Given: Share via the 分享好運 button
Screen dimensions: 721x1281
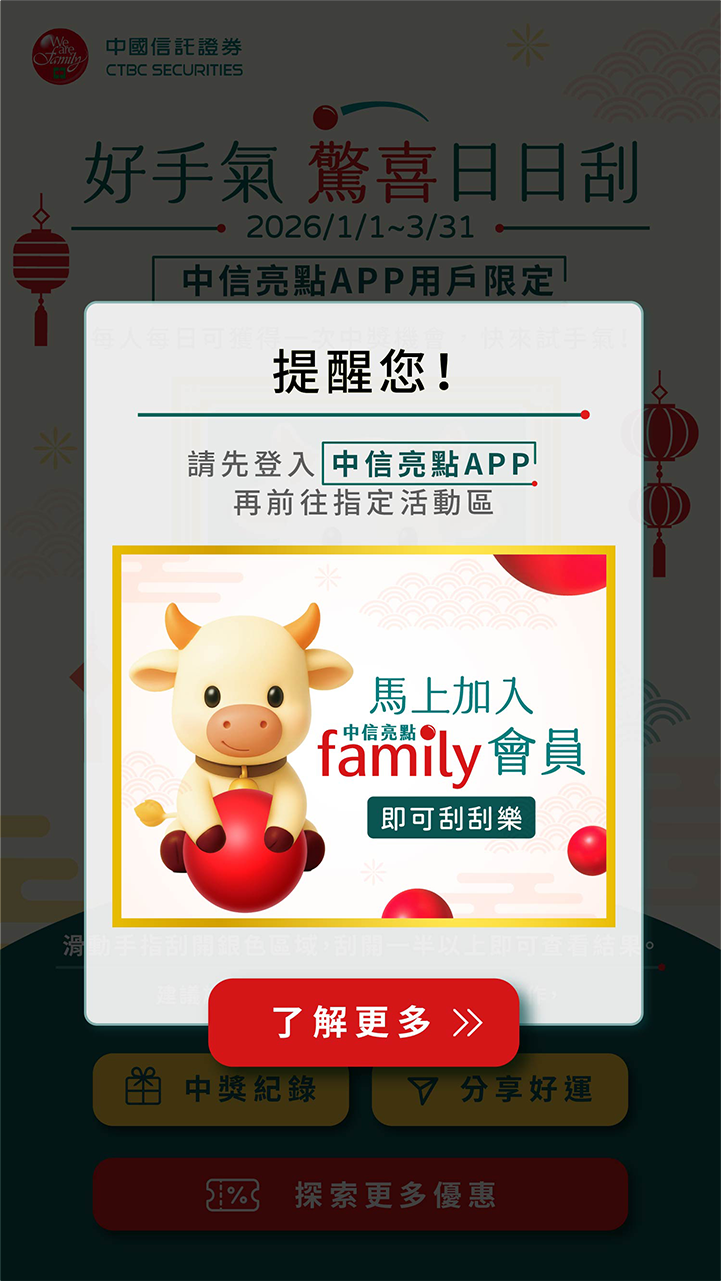Looking at the screenshot, I should click(x=500, y=1090).
